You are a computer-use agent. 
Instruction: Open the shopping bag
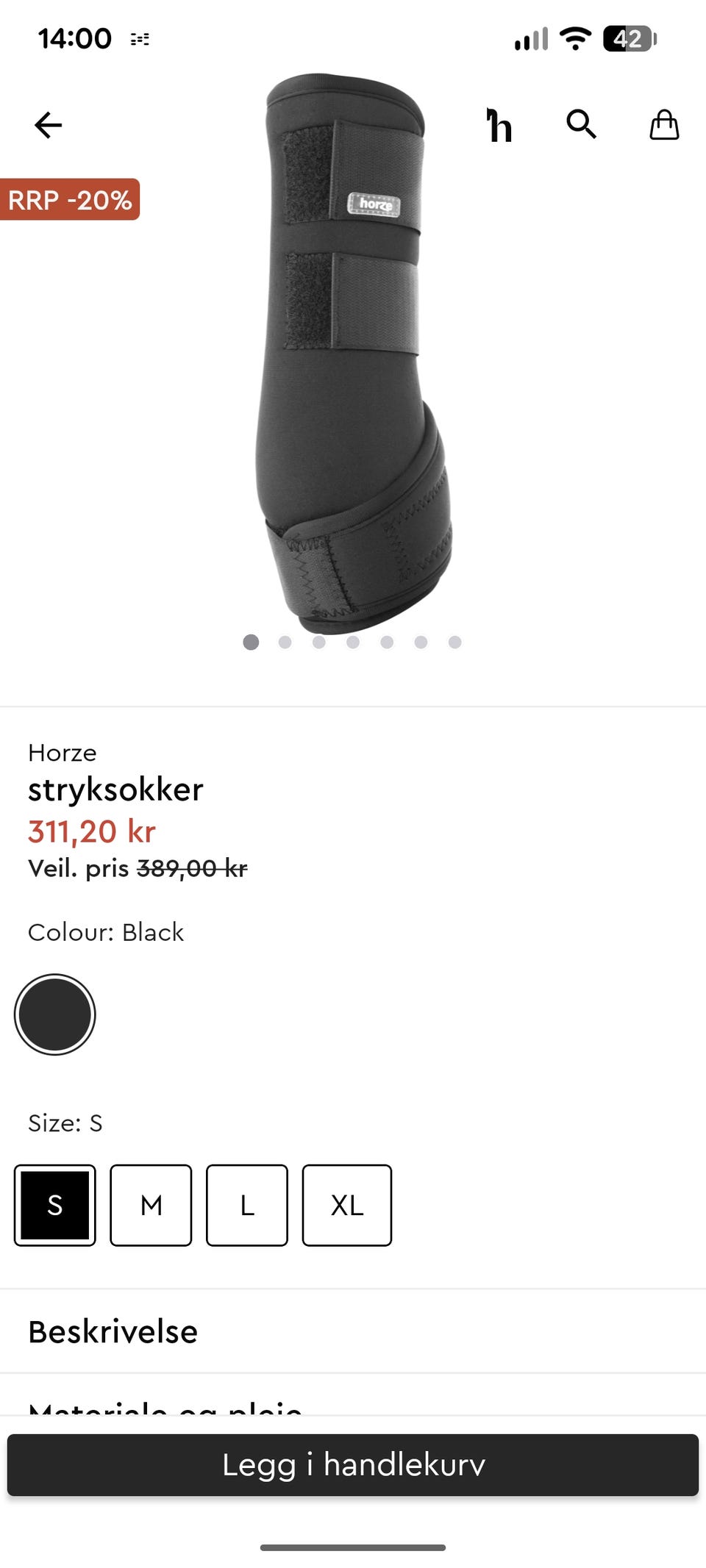[664, 124]
